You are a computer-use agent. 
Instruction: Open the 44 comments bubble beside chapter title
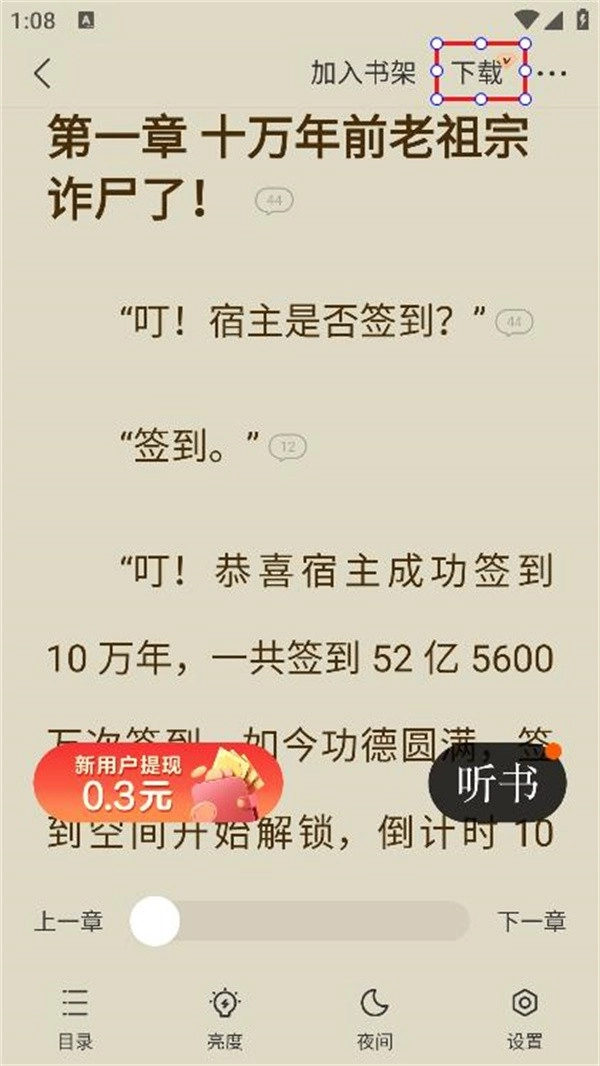tap(274, 201)
